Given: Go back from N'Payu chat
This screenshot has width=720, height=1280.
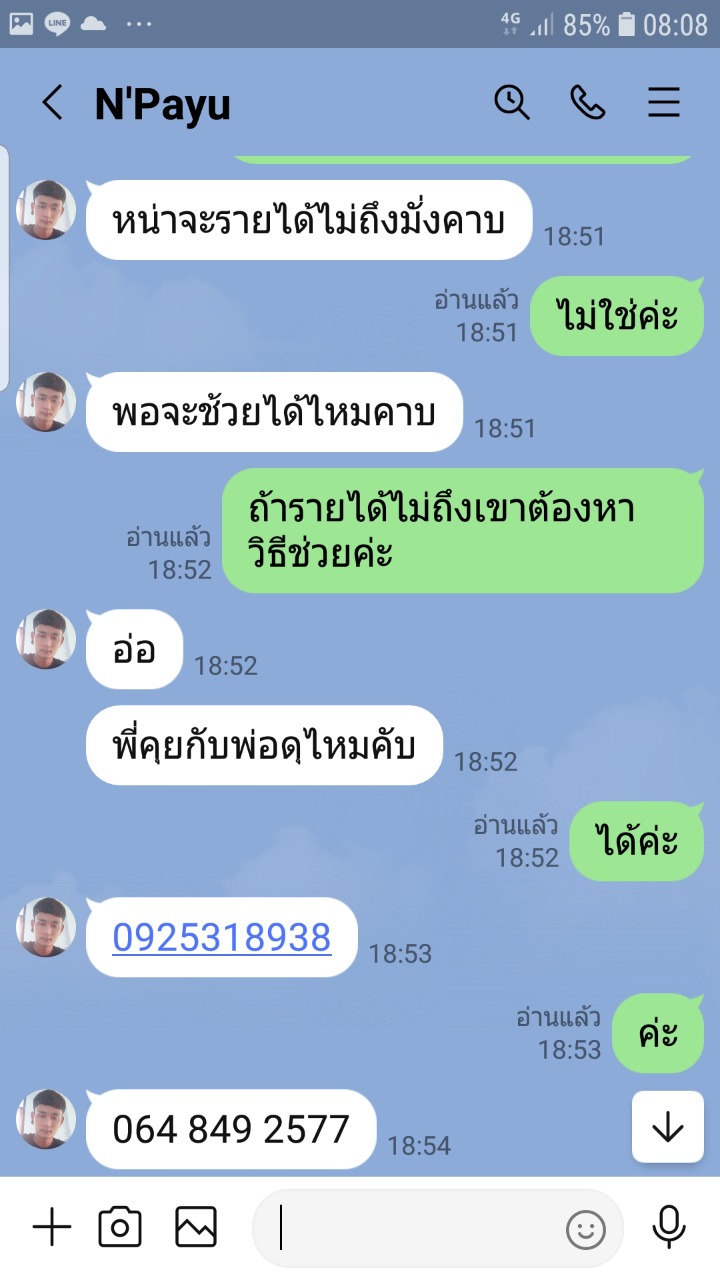Looking at the screenshot, I should (52, 103).
